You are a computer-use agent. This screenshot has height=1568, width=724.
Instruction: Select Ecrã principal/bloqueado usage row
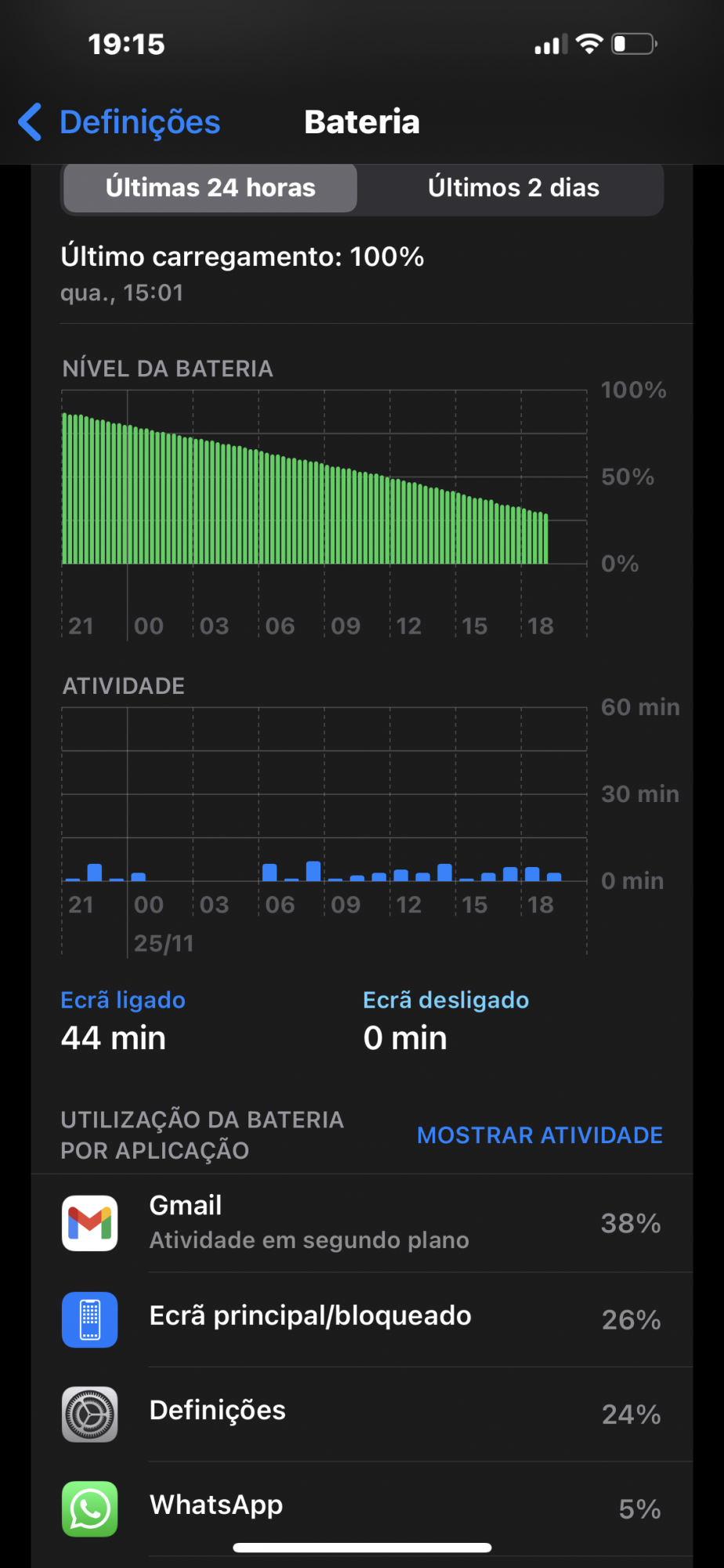click(362, 1319)
